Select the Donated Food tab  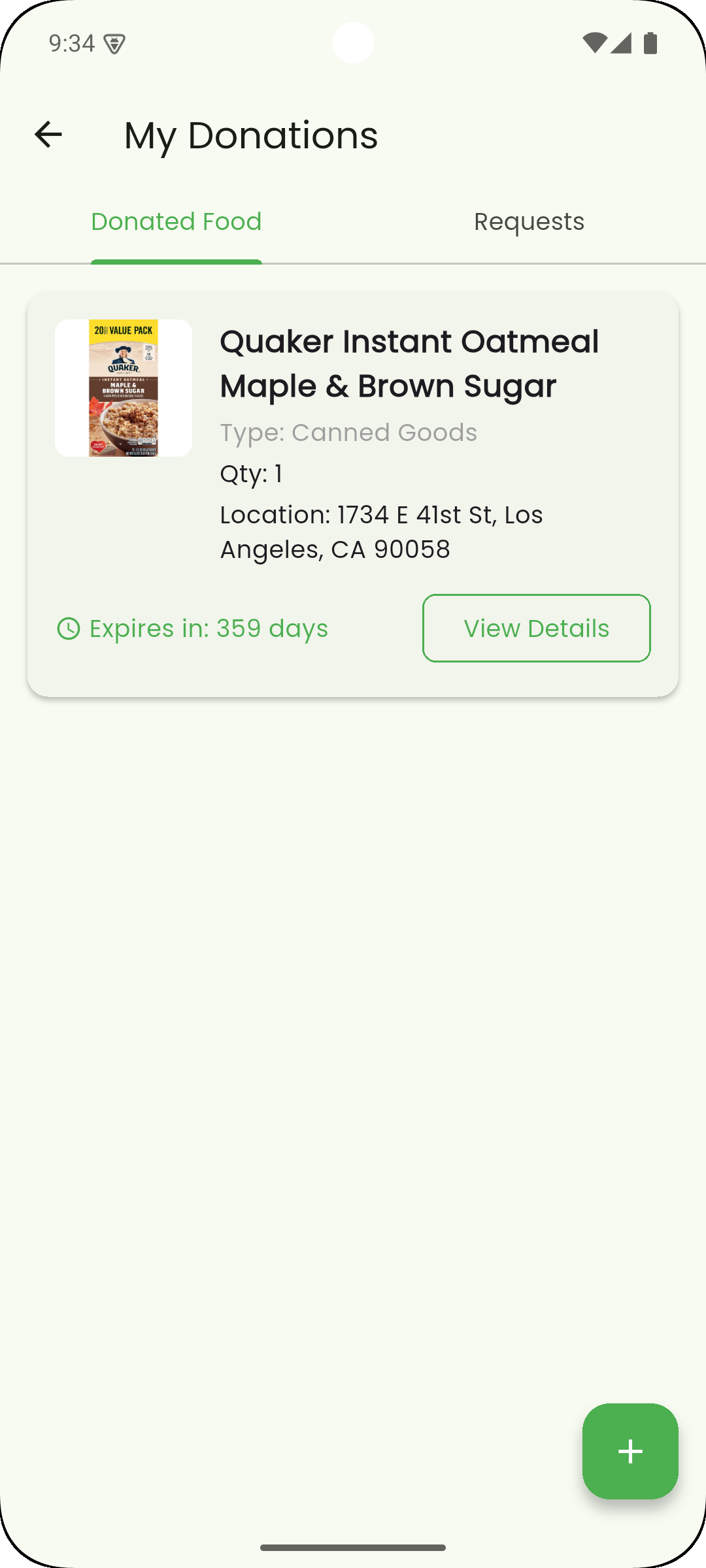click(x=176, y=221)
